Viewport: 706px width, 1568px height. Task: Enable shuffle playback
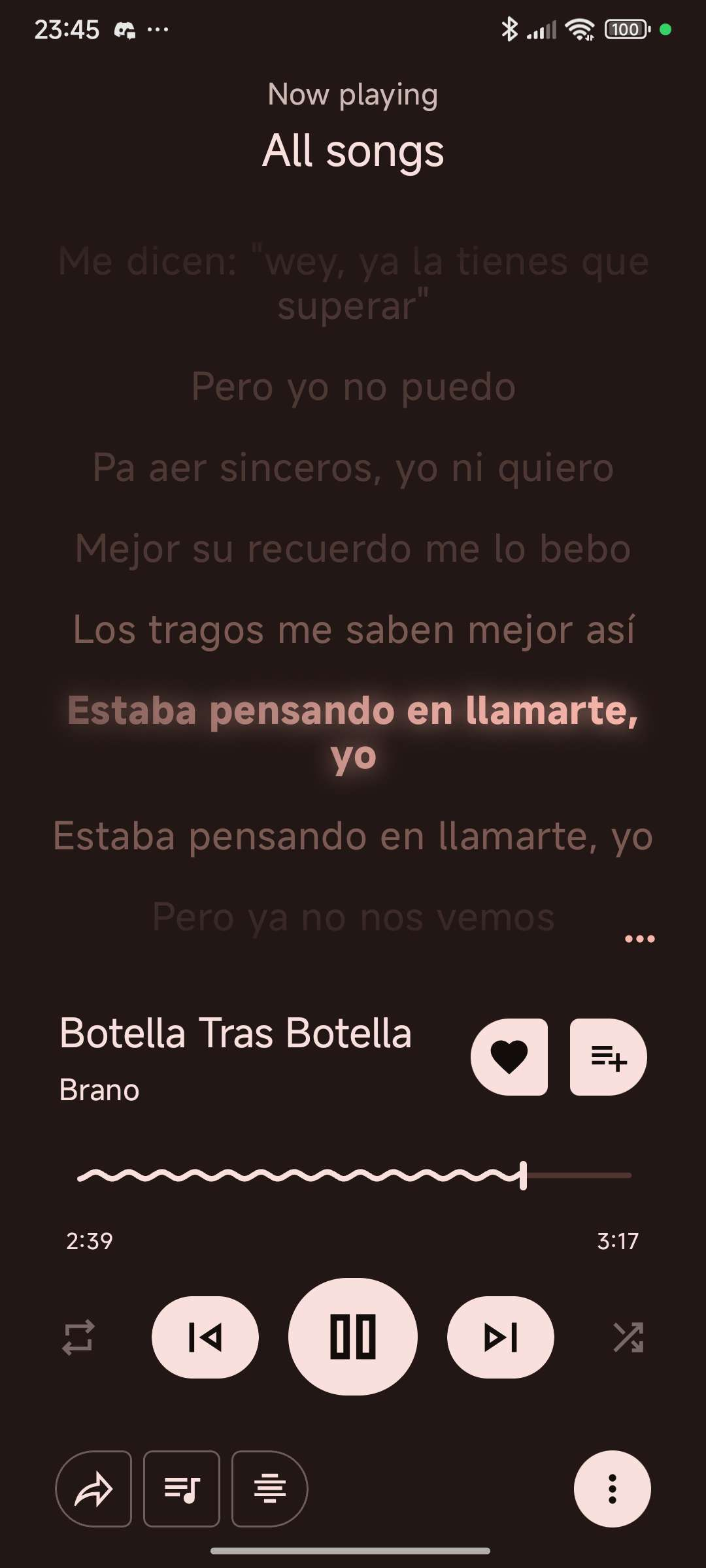click(x=629, y=1337)
